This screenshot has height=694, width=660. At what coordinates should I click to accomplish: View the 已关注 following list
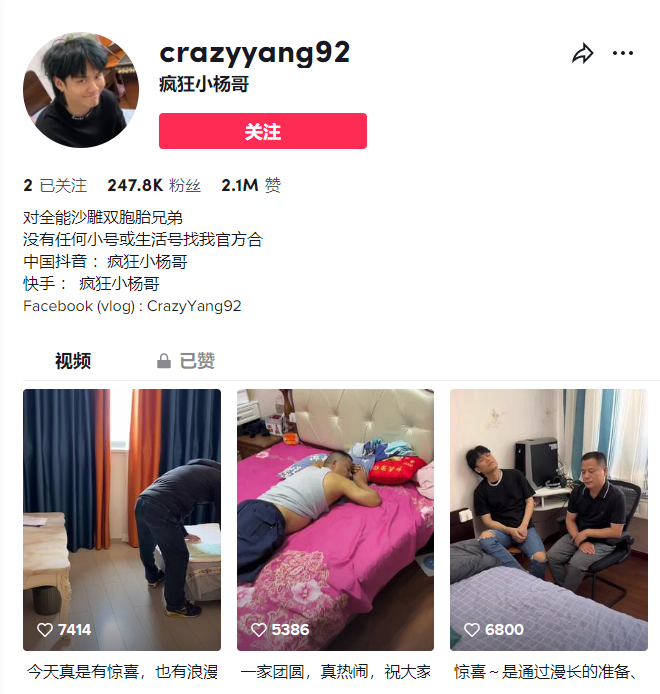pos(56,185)
